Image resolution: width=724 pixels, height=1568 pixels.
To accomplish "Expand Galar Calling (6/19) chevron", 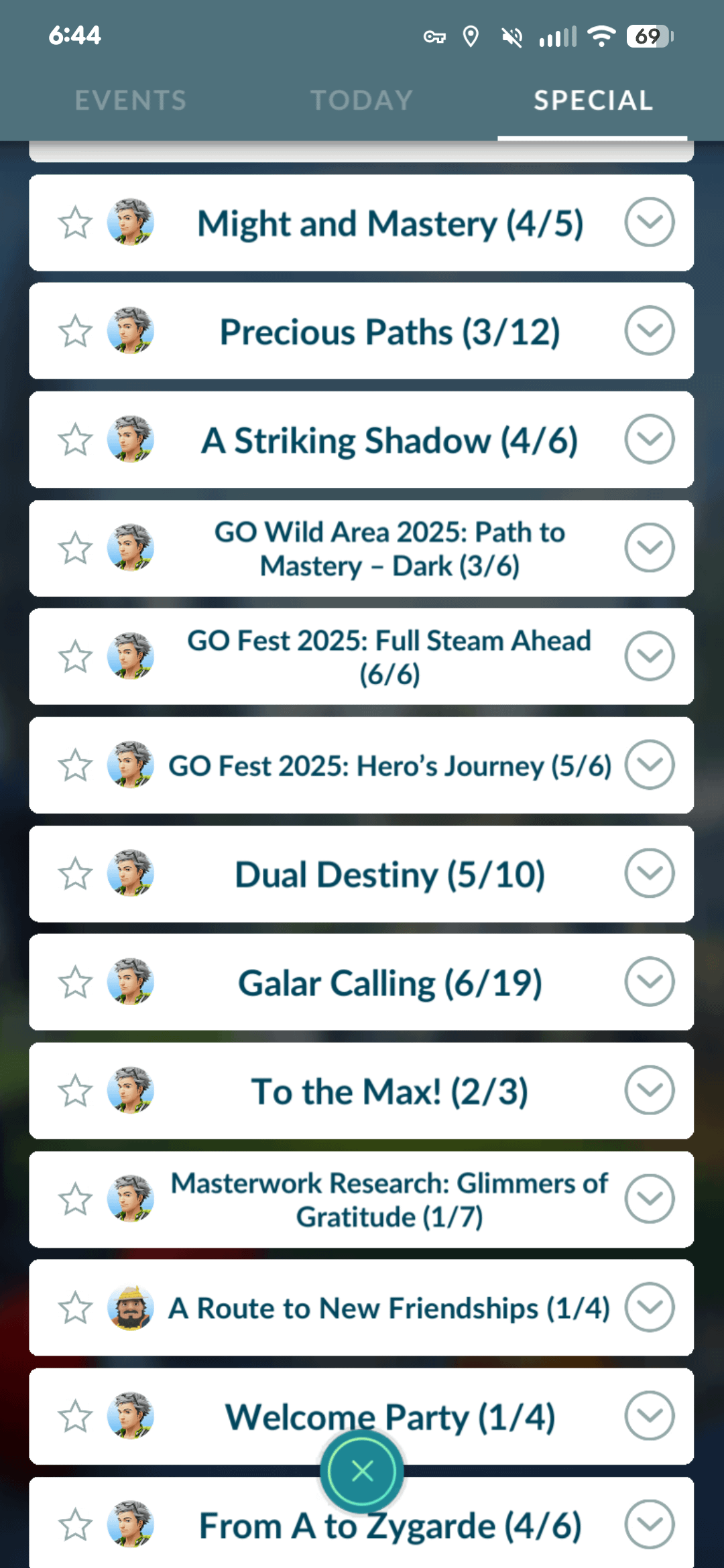I will (649, 982).
